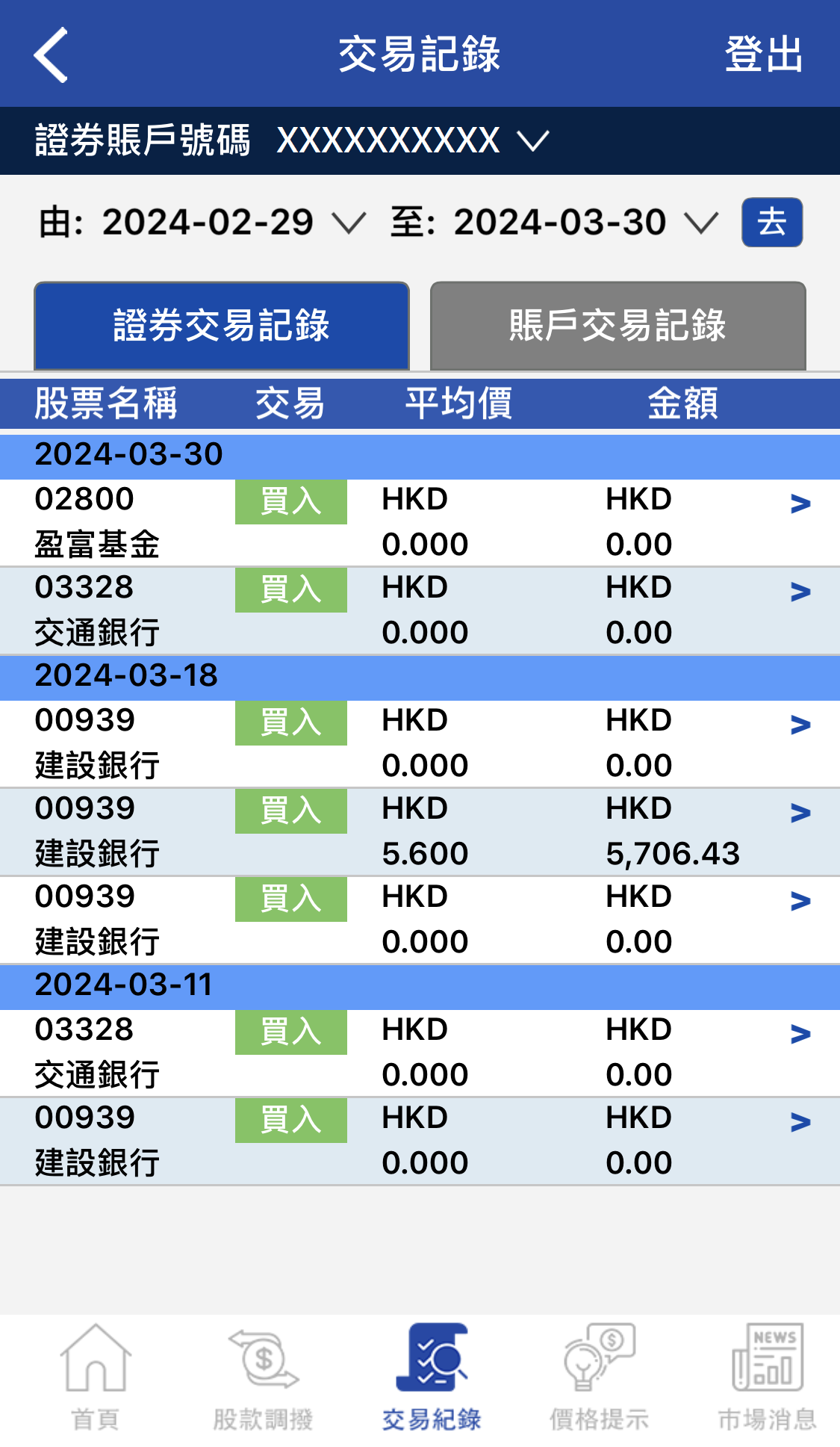This screenshot has width=840, height=1447.
Task: Open the 02800 盈富基金 transaction details
Action: pos(800,504)
